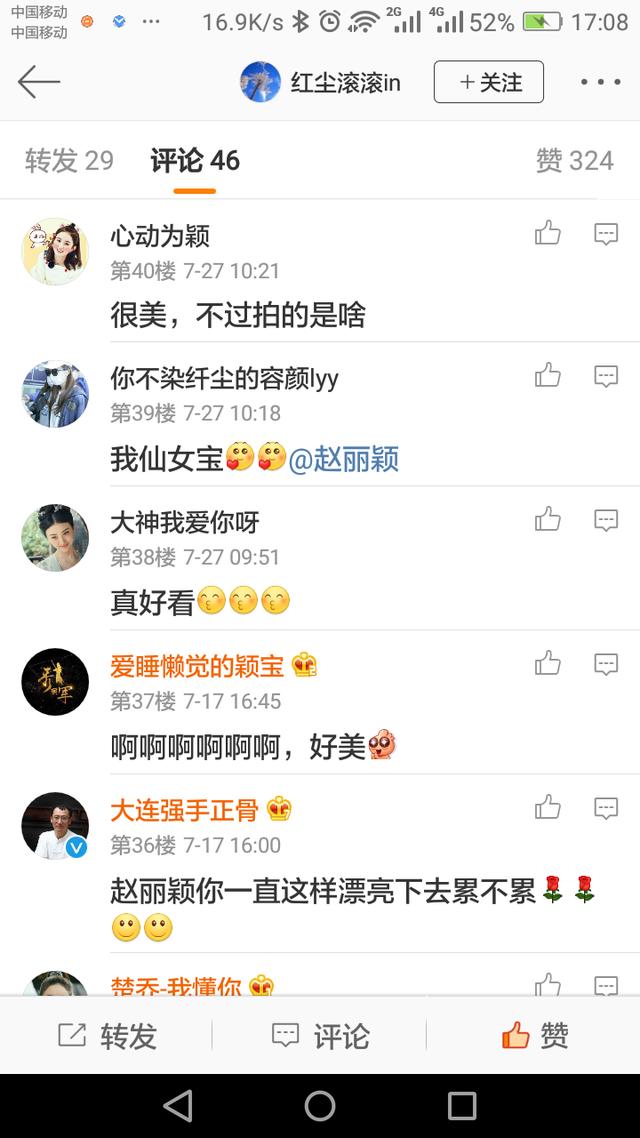
Task: Go back using the top-left arrow
Action: tap(40, 82)
